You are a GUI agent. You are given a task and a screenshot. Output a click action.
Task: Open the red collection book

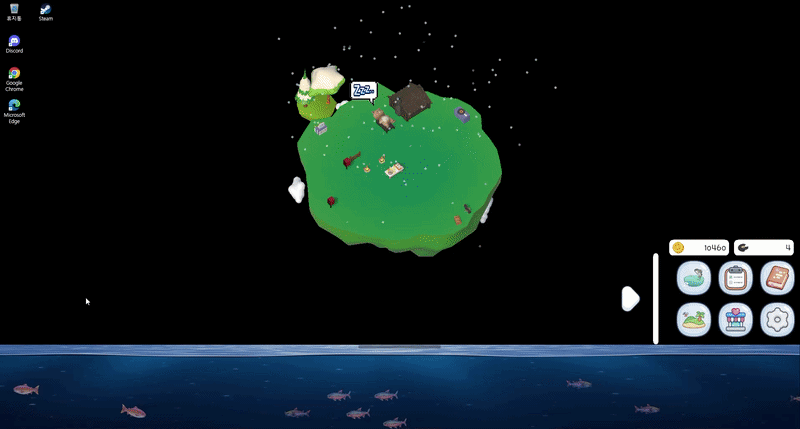coord(777,277)
